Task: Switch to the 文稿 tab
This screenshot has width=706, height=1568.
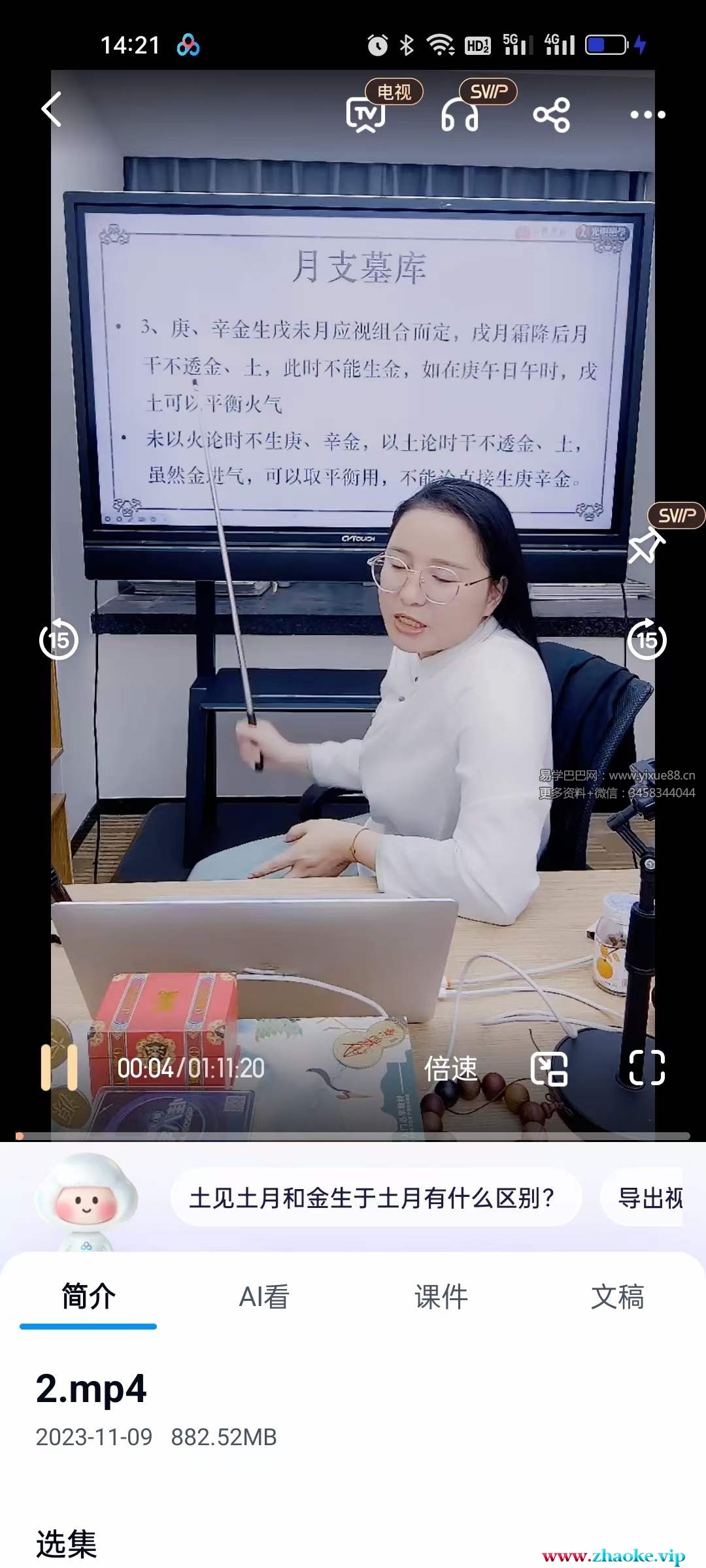Action: [617, 1297]
